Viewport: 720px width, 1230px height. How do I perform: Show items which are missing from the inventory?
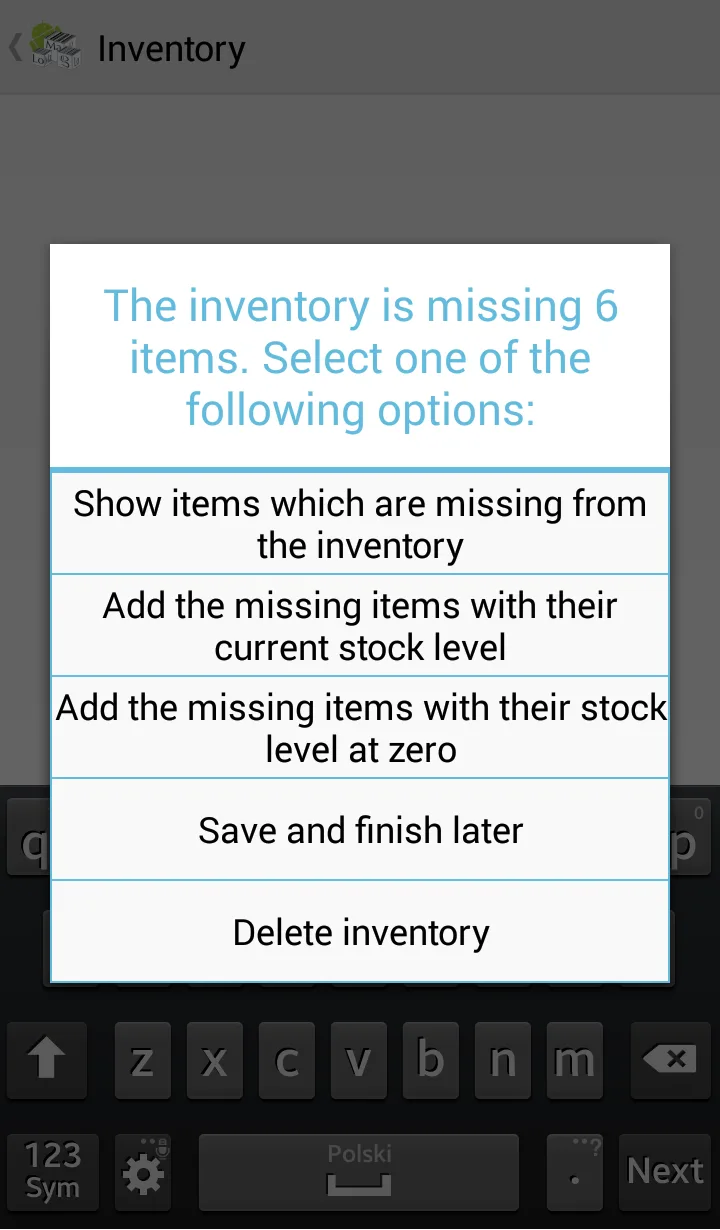[x=360, y=524]
